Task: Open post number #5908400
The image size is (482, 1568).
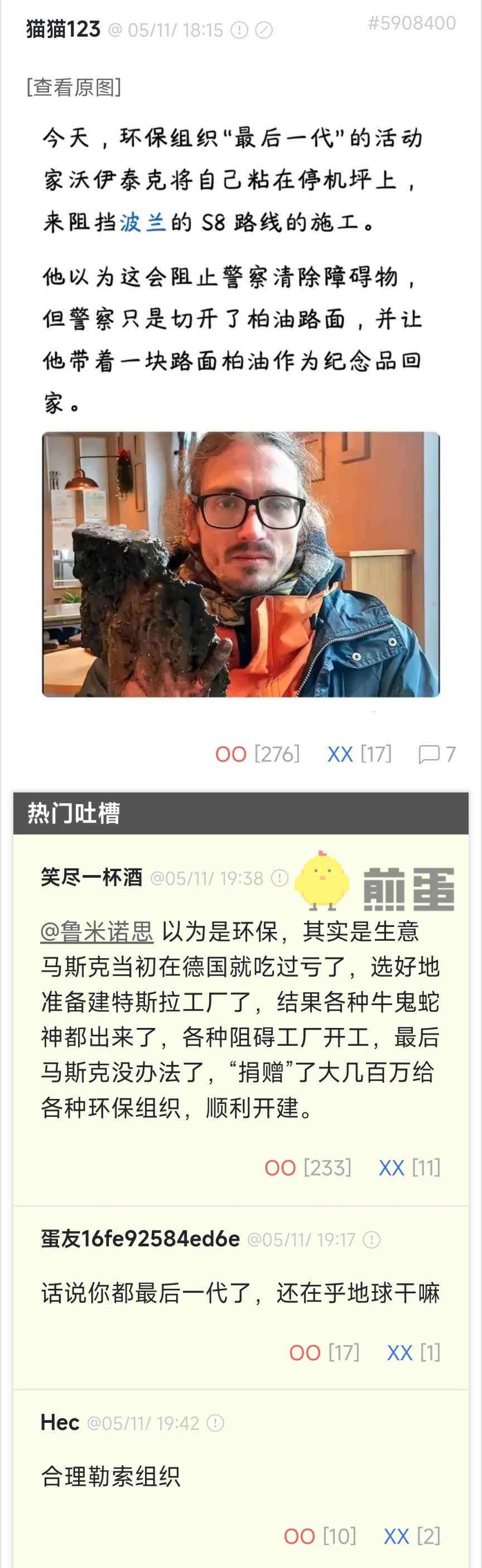Action: 412,23
